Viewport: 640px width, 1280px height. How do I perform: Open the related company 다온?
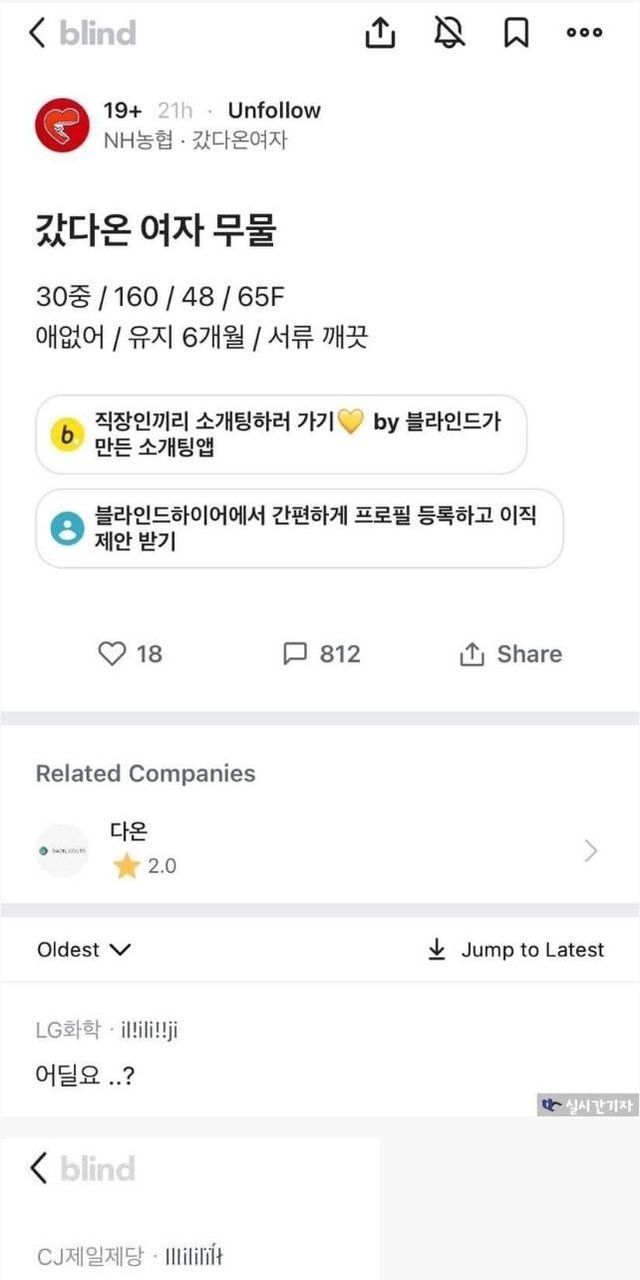320,849
